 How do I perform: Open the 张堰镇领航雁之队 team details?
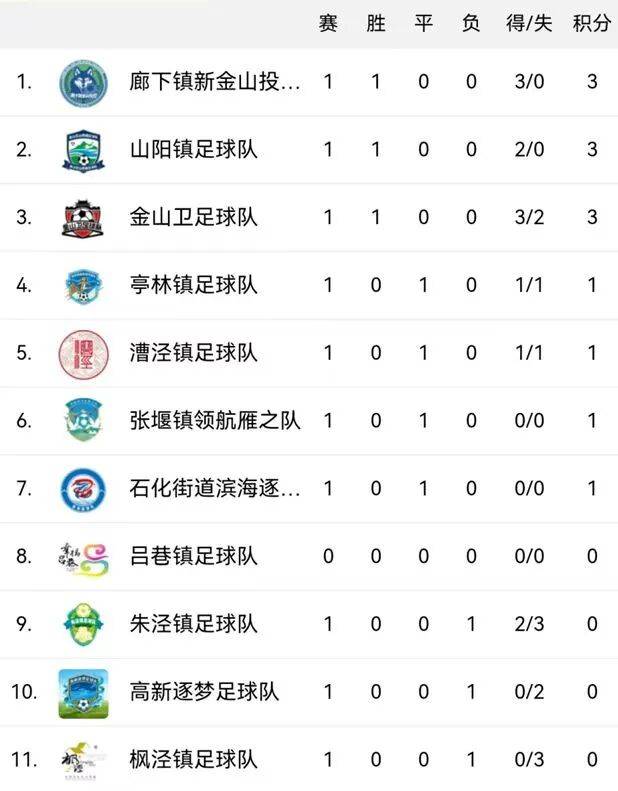coord(215,421)
